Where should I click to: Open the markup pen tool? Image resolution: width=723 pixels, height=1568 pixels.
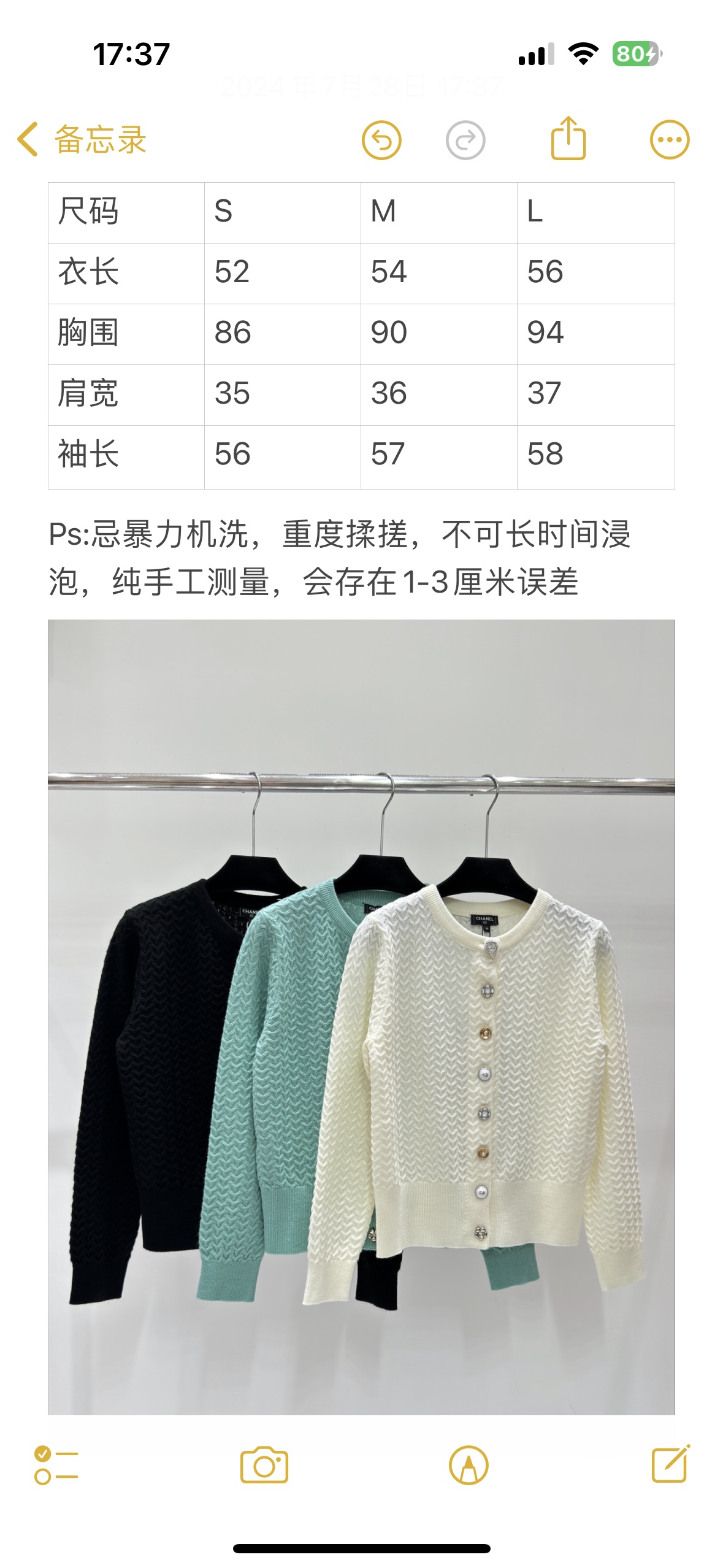(469, 1466)
